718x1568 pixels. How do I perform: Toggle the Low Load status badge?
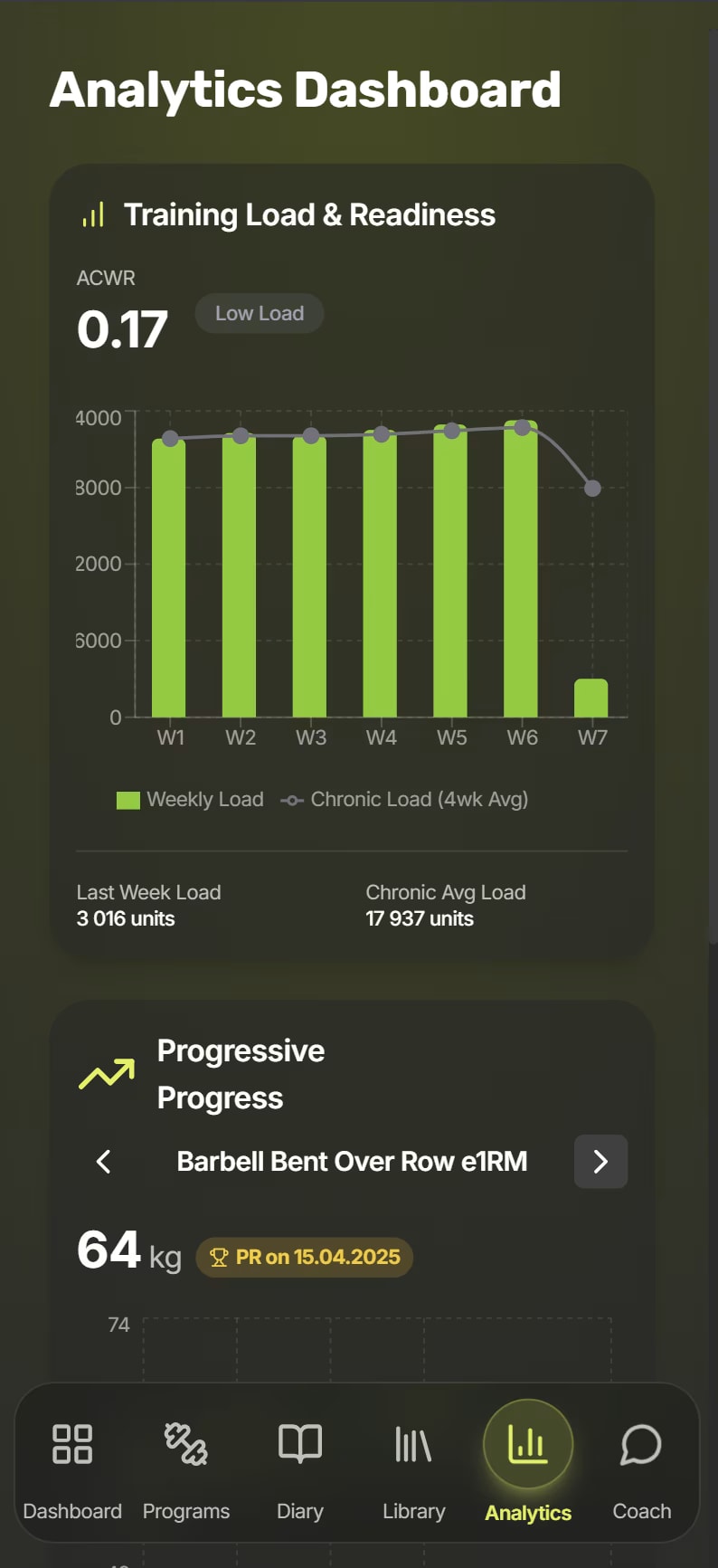tap(260, 313)
